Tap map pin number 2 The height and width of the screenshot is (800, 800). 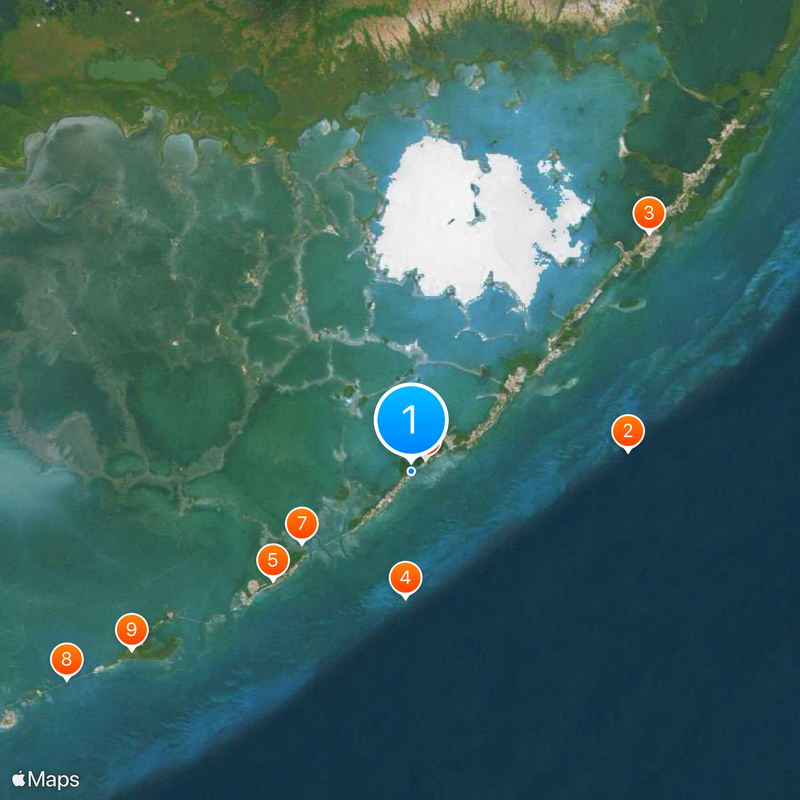point(628,431)
